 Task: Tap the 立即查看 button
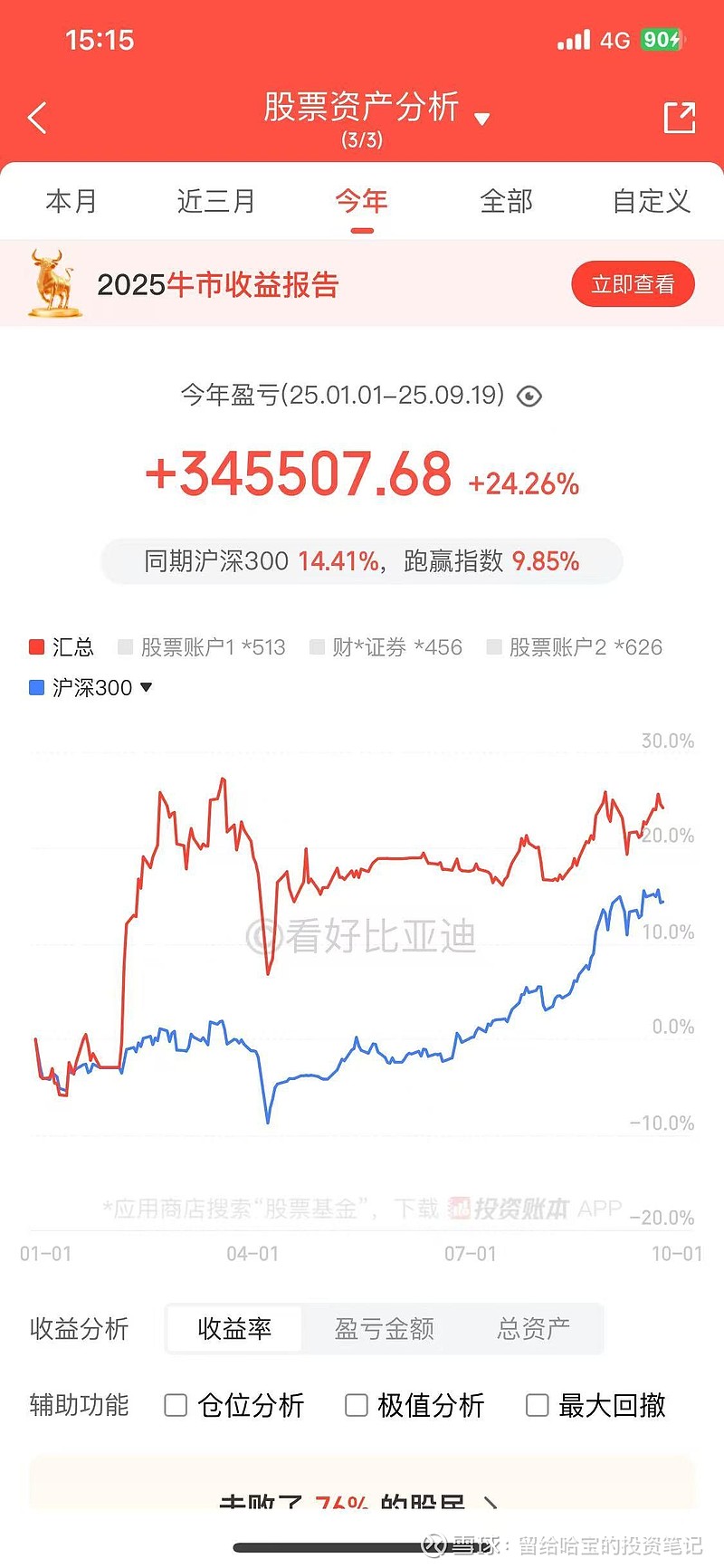(633, 283)
